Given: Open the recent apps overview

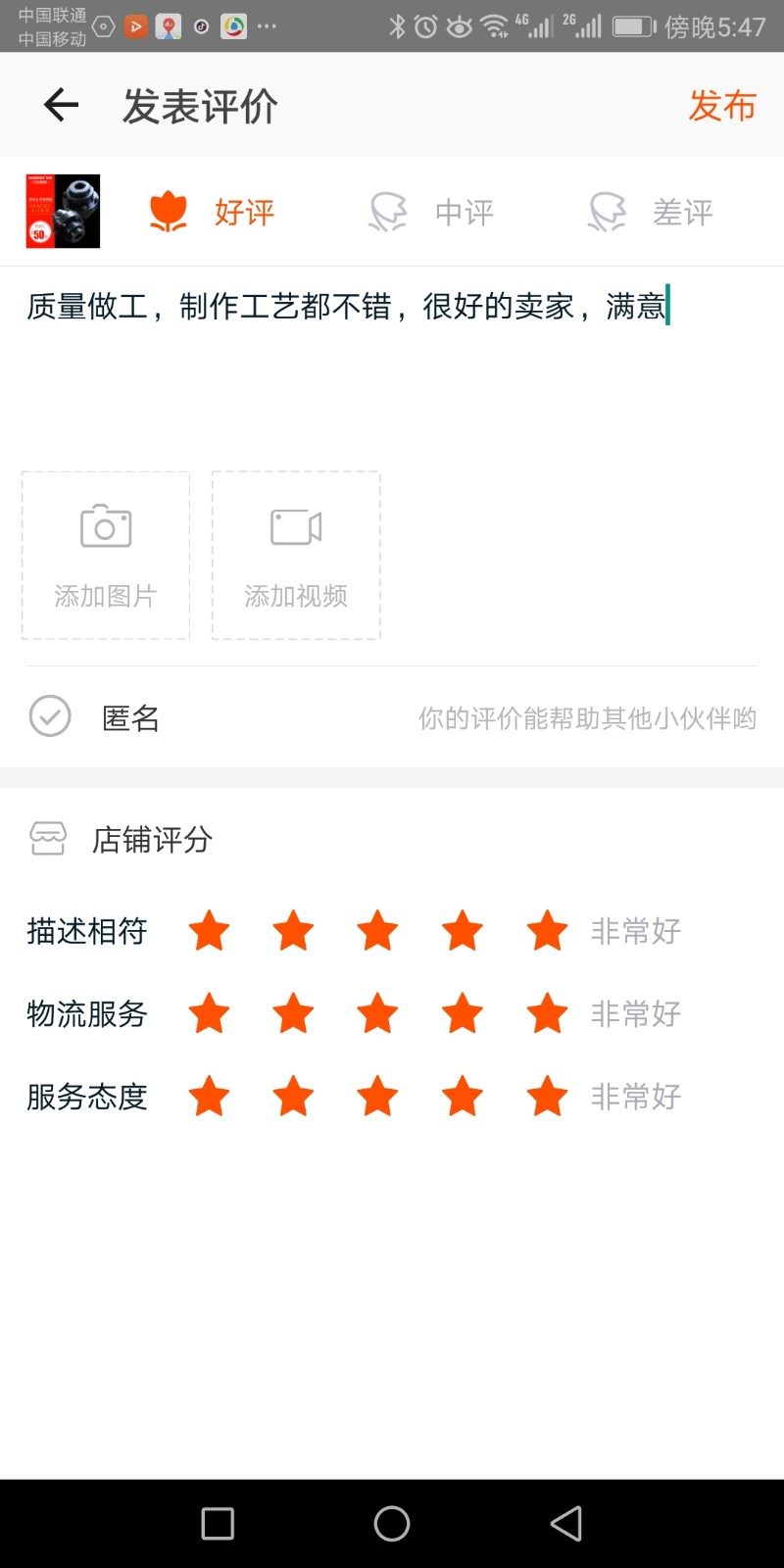Looking at the screenshot, I should [x=218, y=1523].
